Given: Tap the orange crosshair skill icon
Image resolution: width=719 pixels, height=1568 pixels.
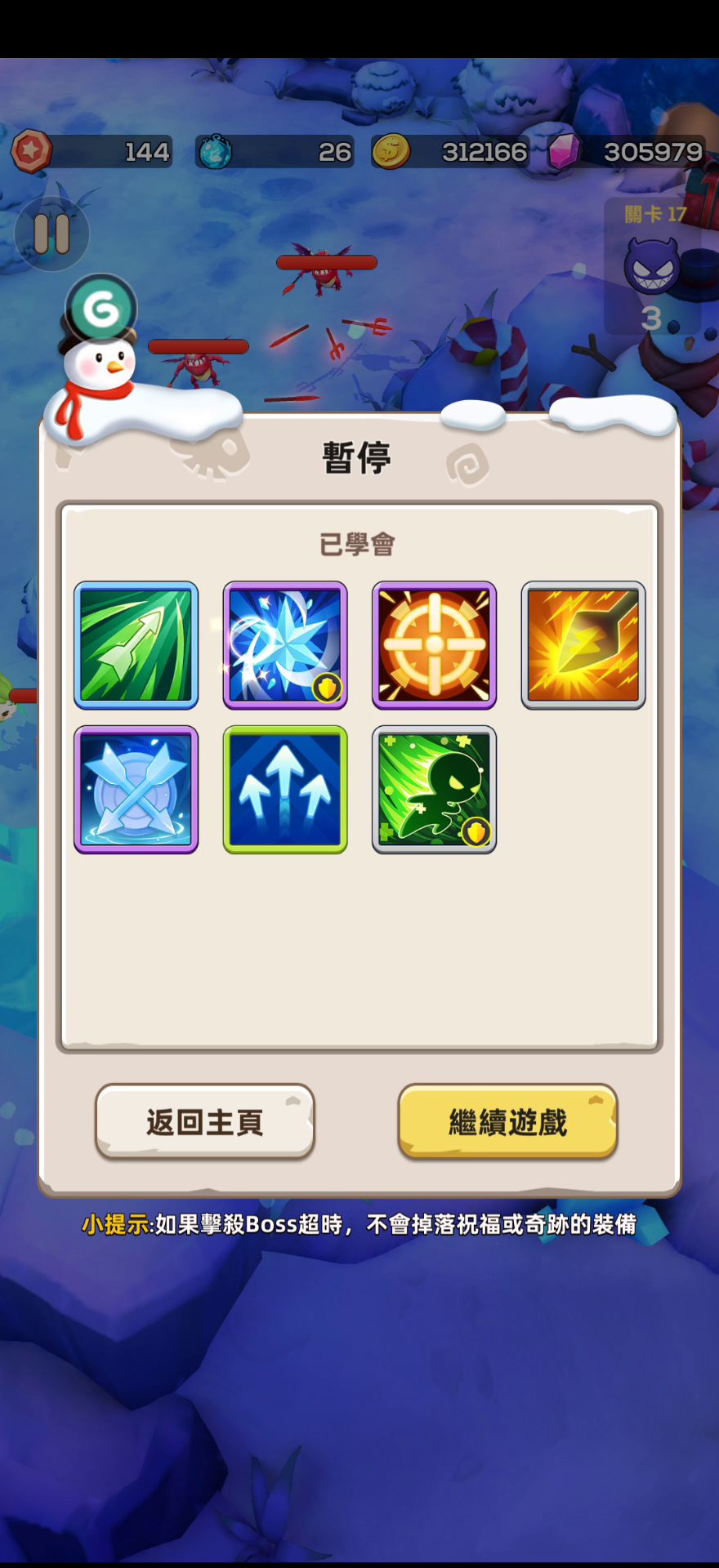Looking at the screenshot, I should pyautogui.click(x=434, y=645).
